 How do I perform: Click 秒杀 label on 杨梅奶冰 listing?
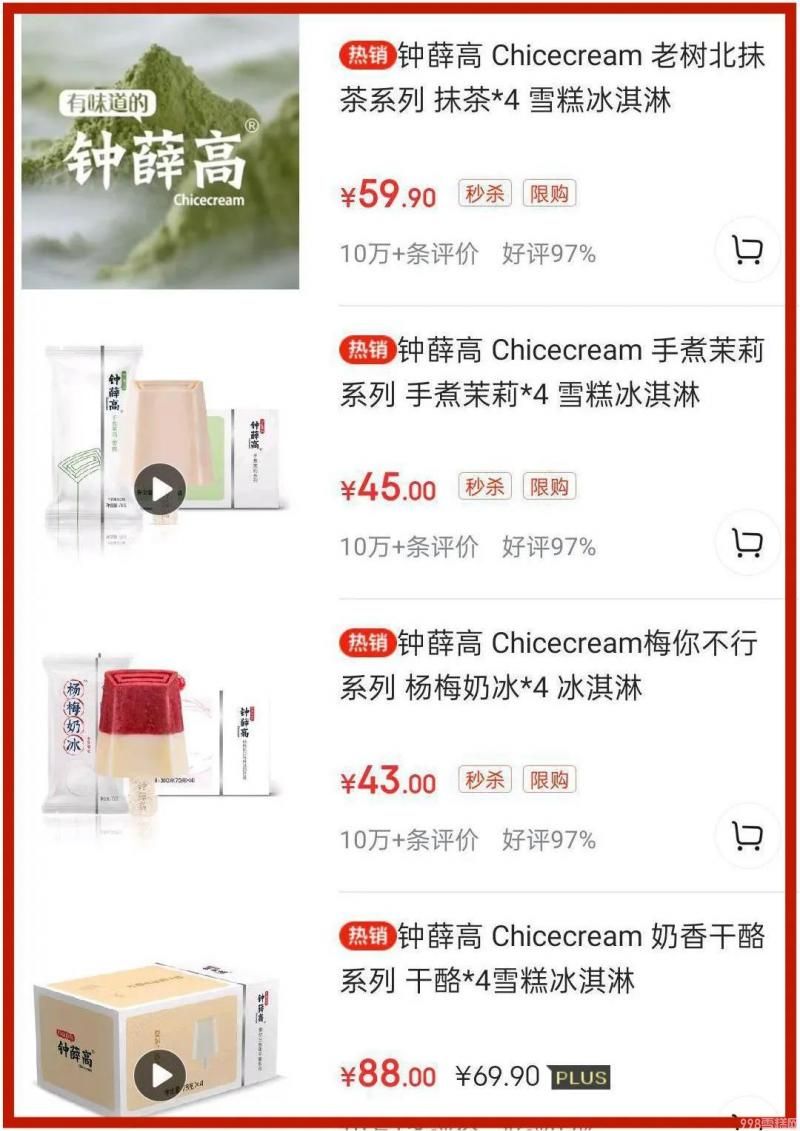click(483, 779)
